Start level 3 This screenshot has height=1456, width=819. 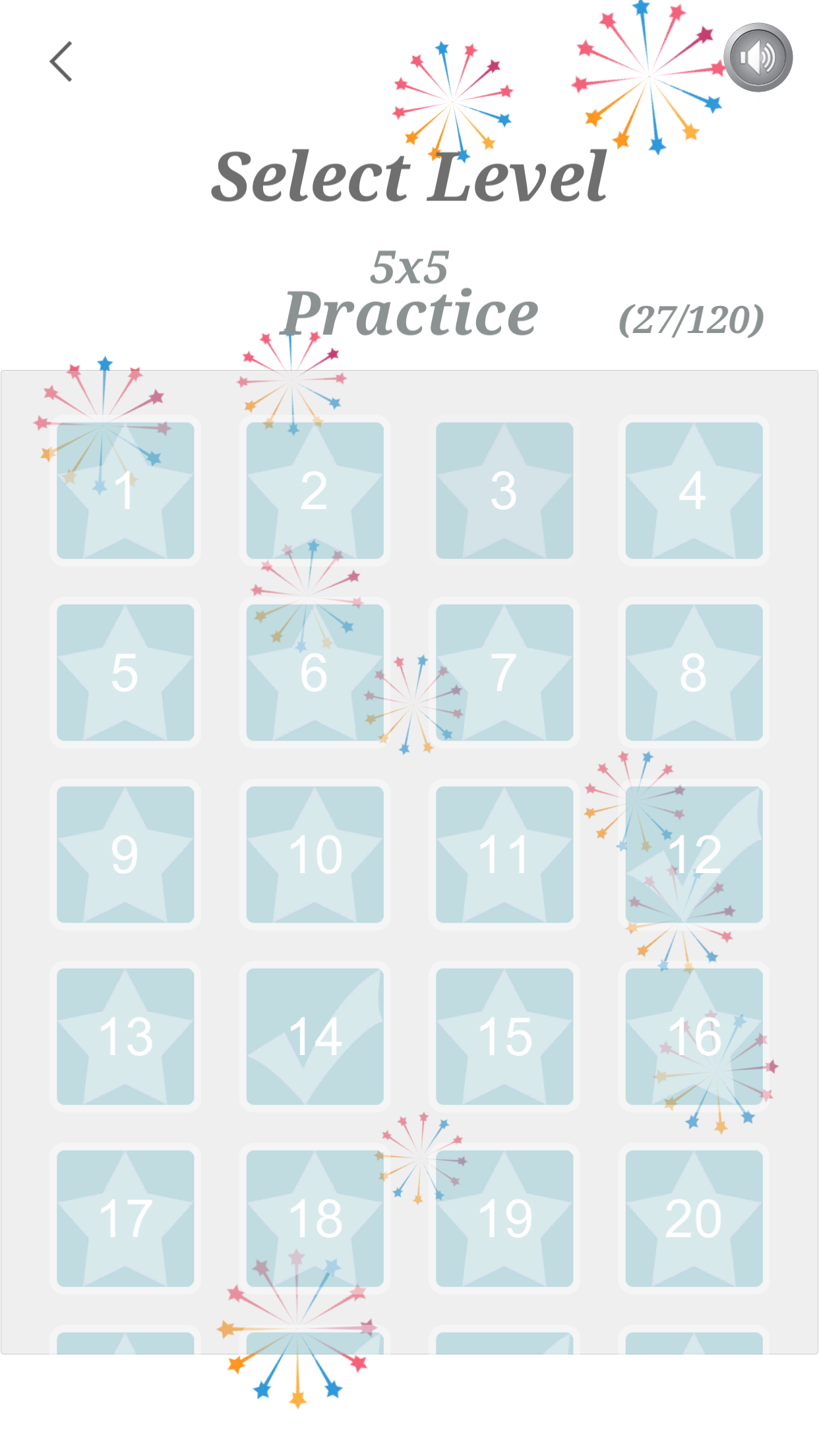[504, 491]
